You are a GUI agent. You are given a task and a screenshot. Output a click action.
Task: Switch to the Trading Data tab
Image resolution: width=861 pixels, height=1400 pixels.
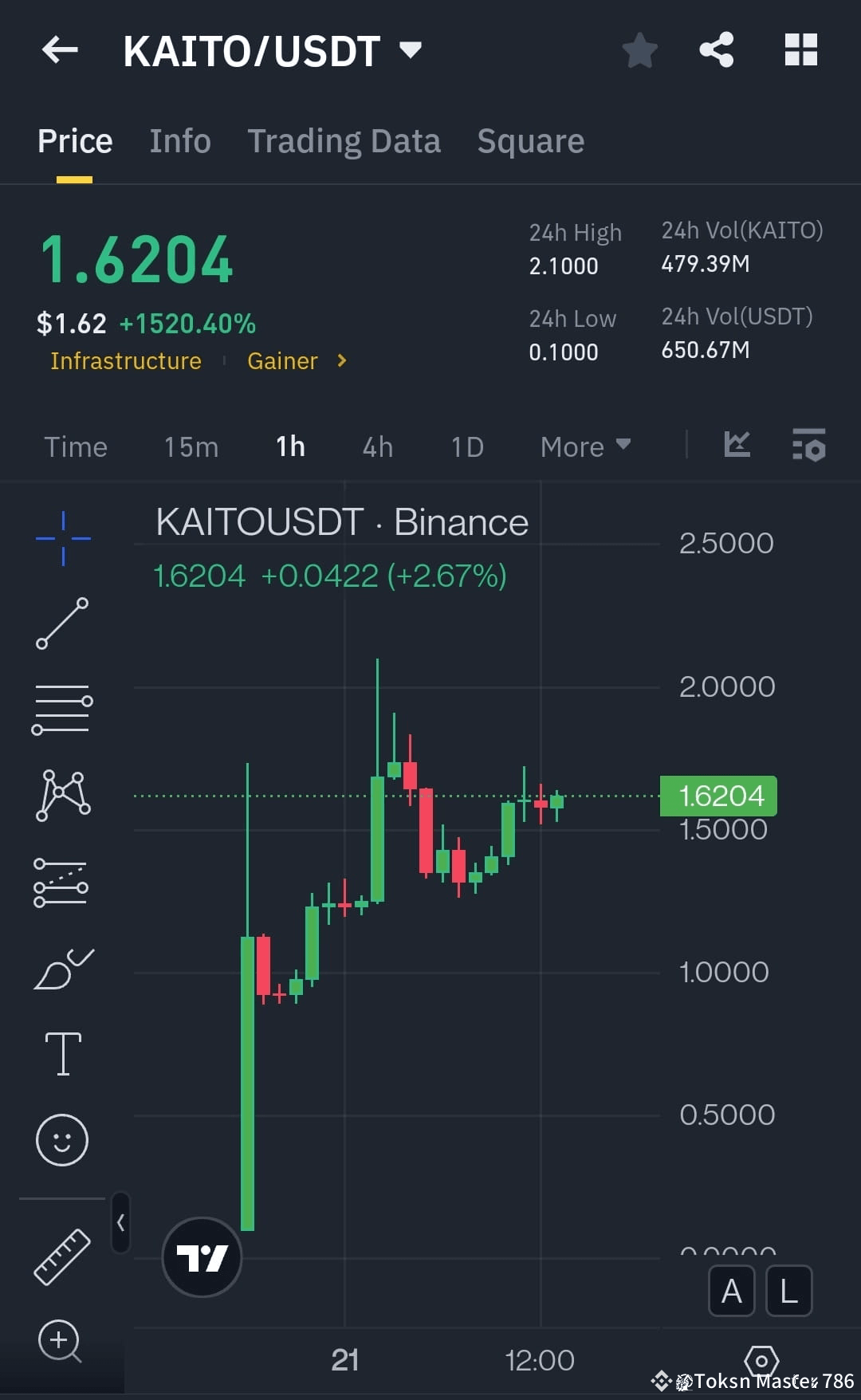[x=344, y=140]
